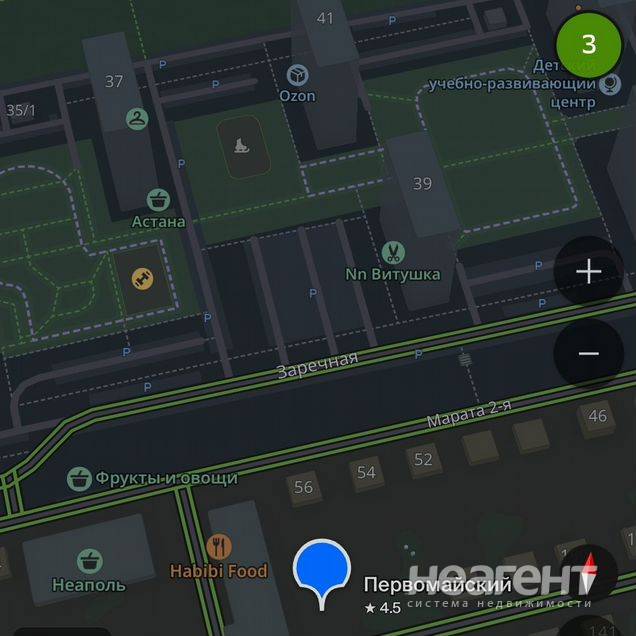636x636 pixels.
Task: Zoom out of the map
Action: pyautogui.click(x=588, y=353)
